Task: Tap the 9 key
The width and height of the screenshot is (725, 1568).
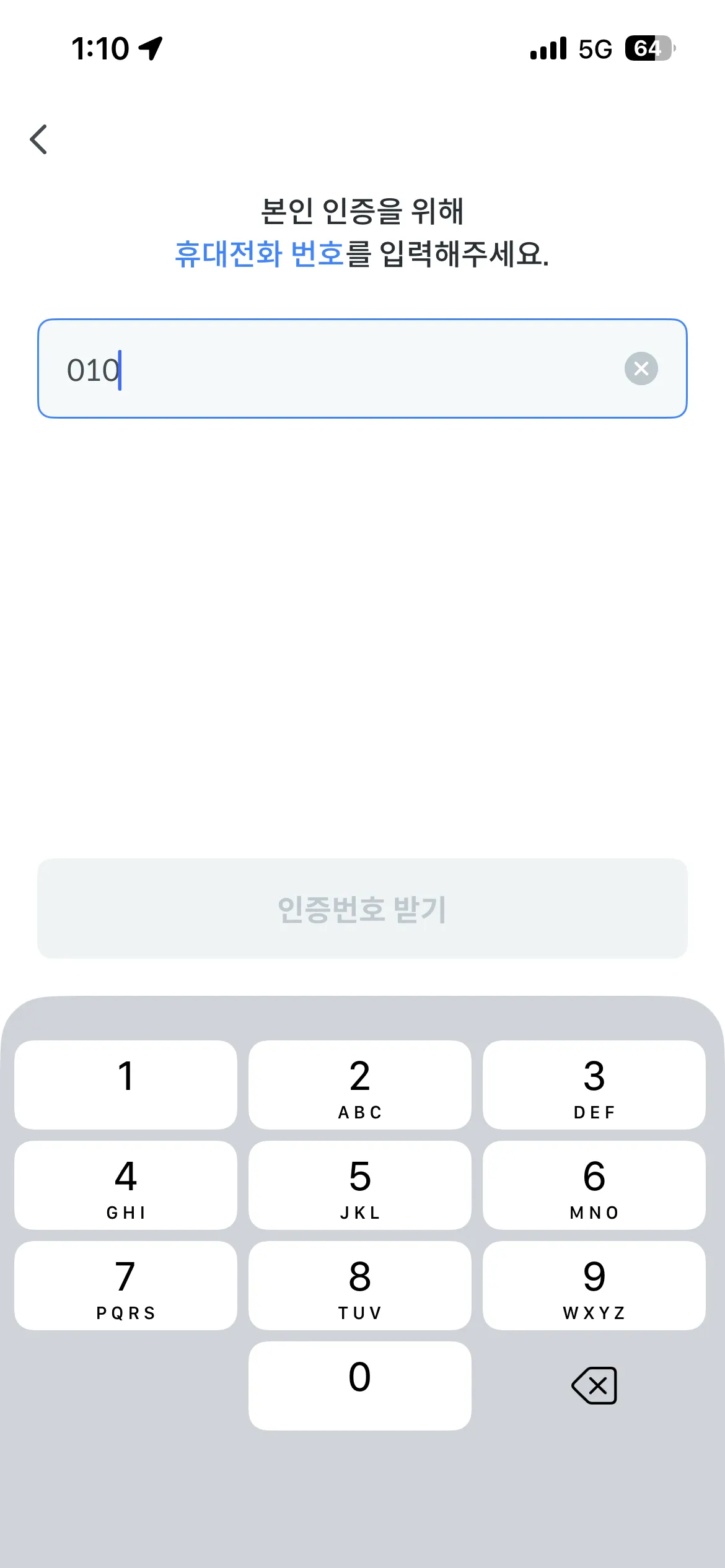Action: (594, 1285)
